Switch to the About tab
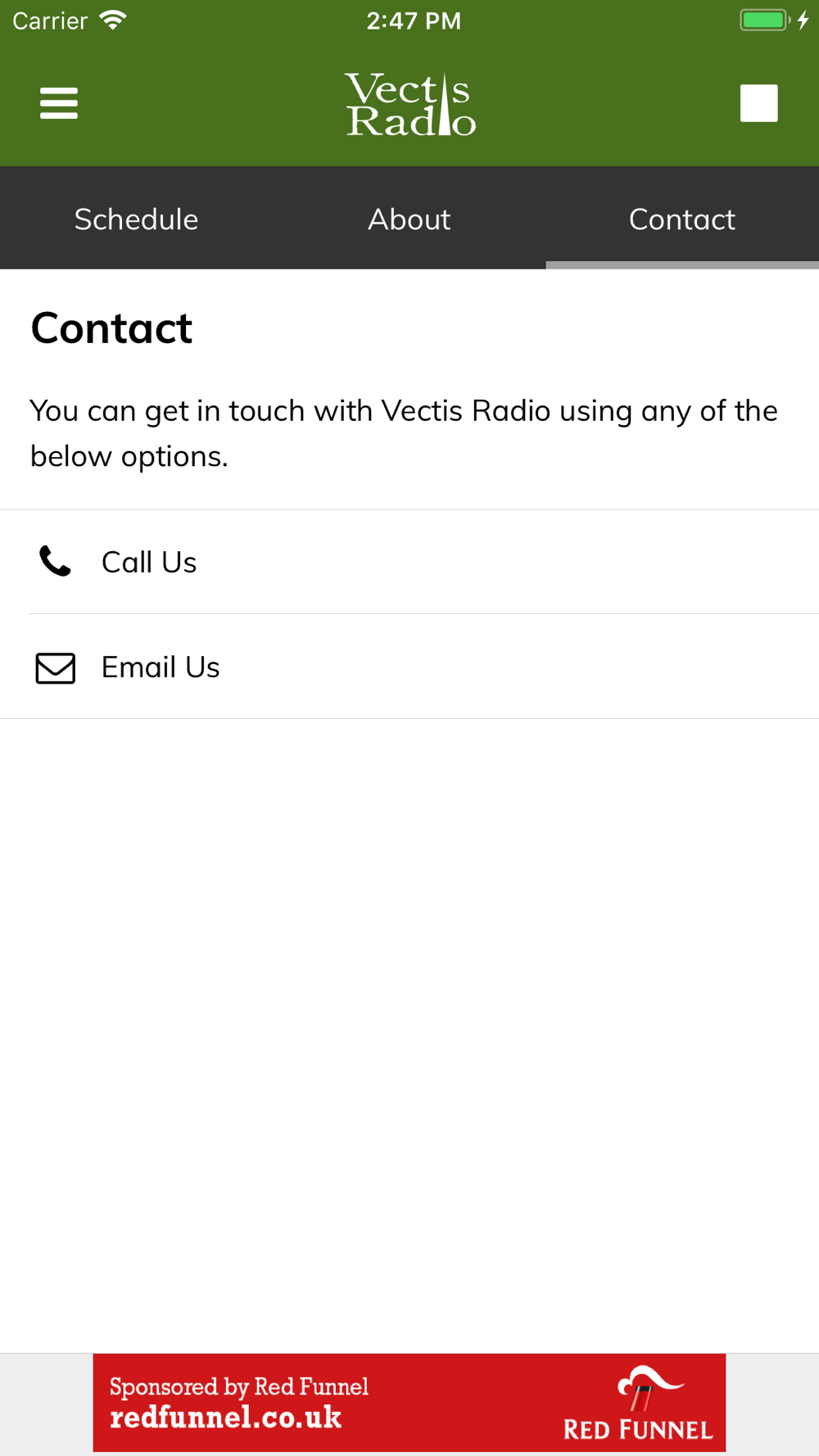 tap(409, 219)
